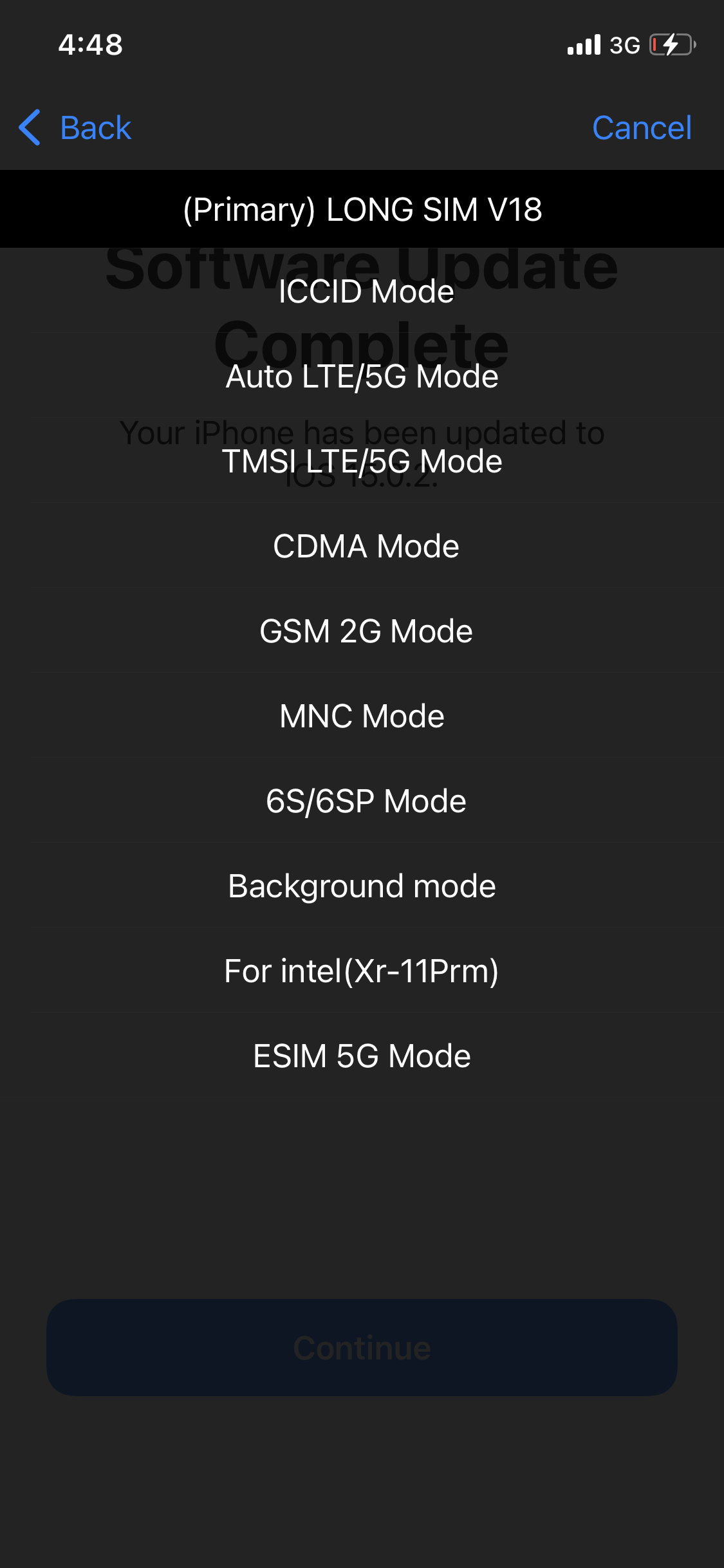Pick TMSI LTE/5G Mode
This screenshot has width=724, height=1568.
click(x=362, y=461)
